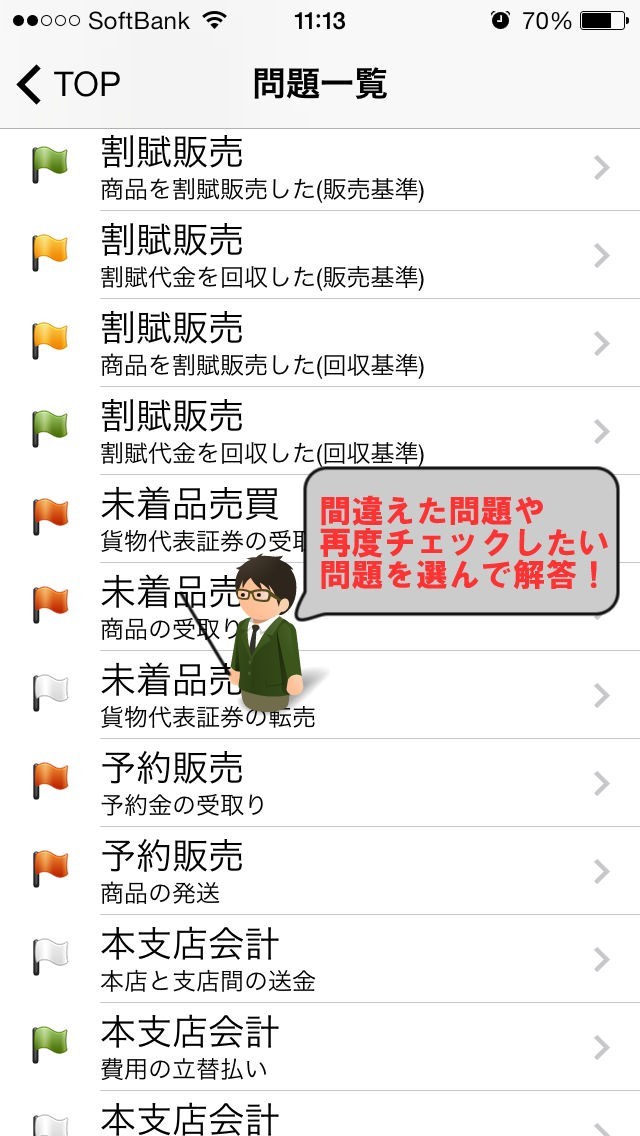This screenshot has height=1136, width=640.
Task: Choose 予約販売 商品の発送 question
Action: click(320, 872)
